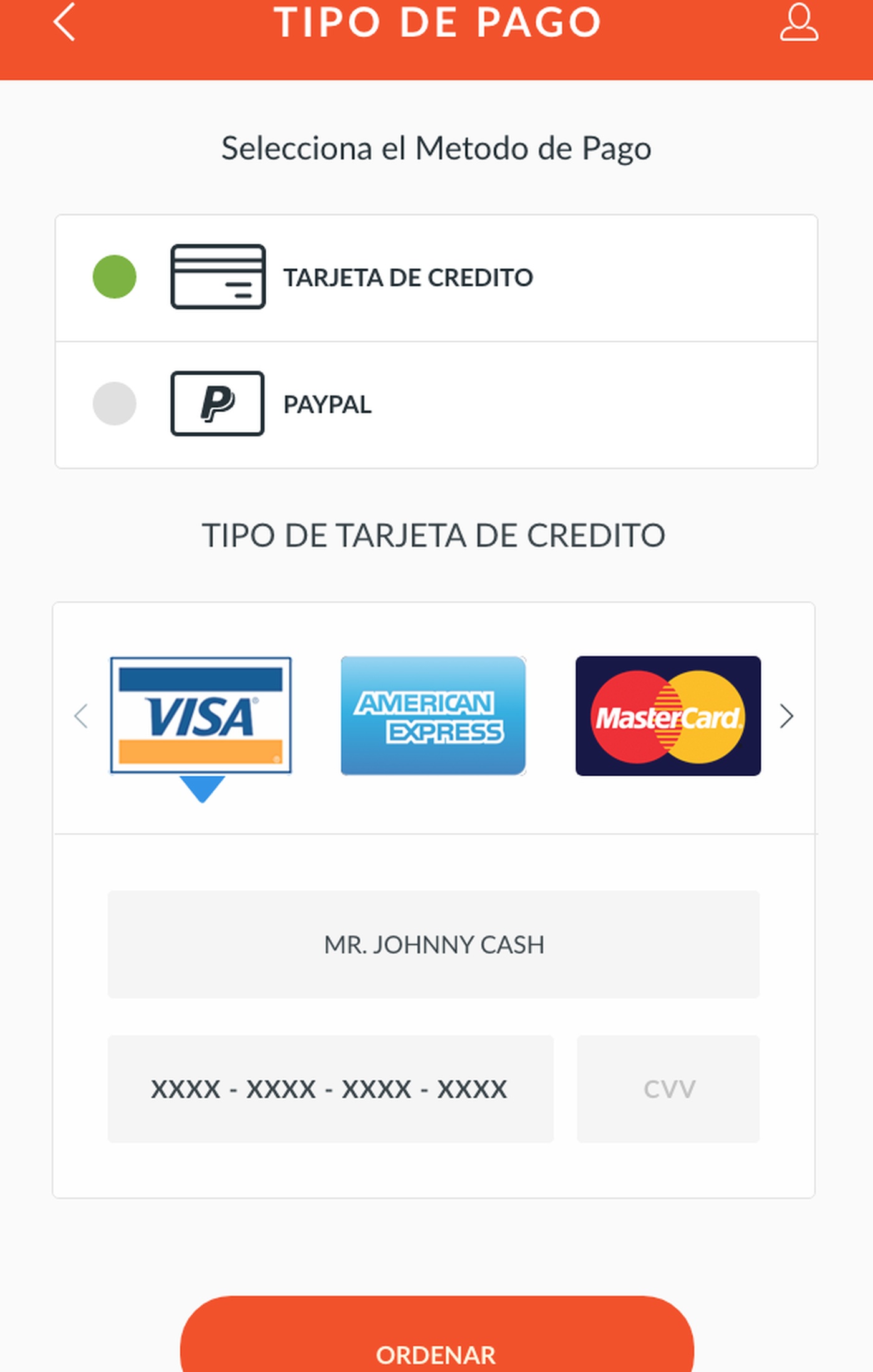Show more card types with right chevron
The width and height of the screenshot is (873, 1372).
(x=786, y=716)
